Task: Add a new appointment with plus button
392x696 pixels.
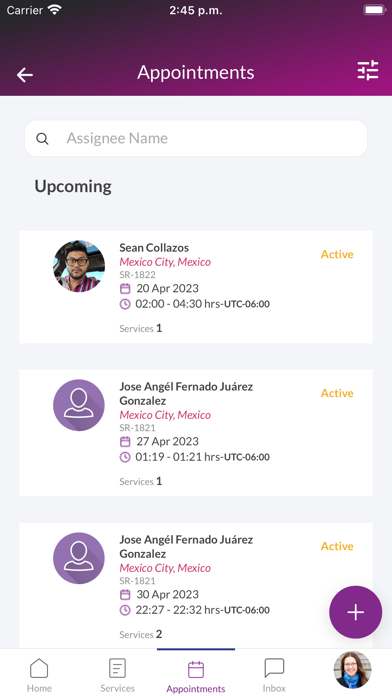Action: 355,612
